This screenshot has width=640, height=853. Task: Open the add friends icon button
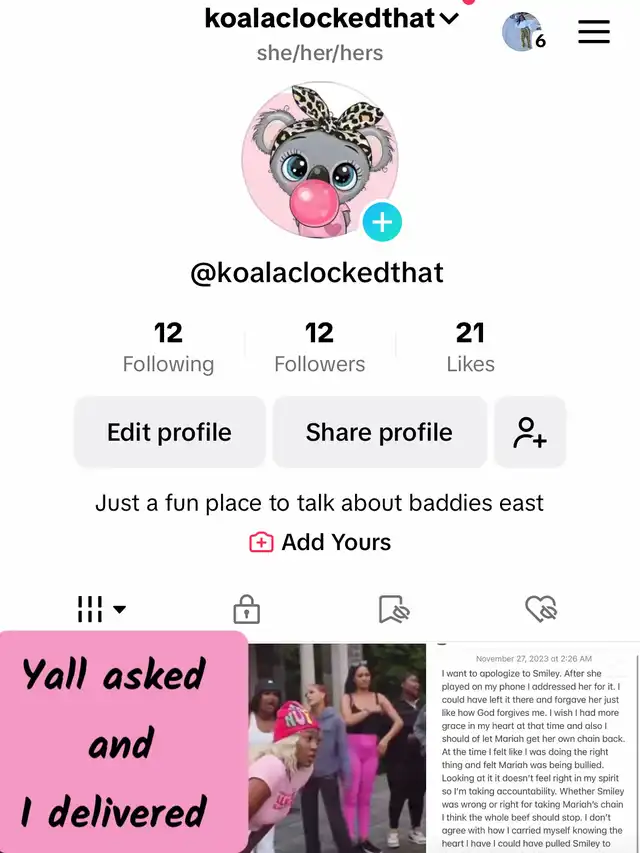tap(530, 432)
